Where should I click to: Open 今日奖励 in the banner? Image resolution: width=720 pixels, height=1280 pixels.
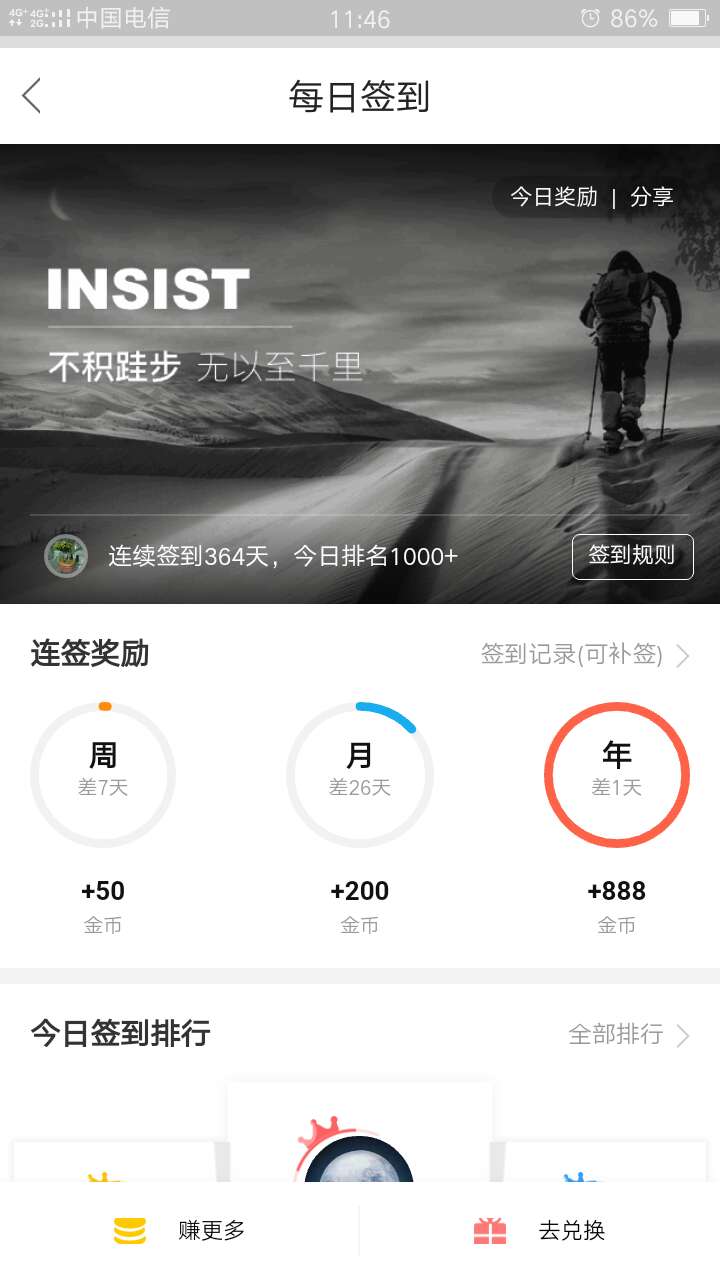point(554,197)
